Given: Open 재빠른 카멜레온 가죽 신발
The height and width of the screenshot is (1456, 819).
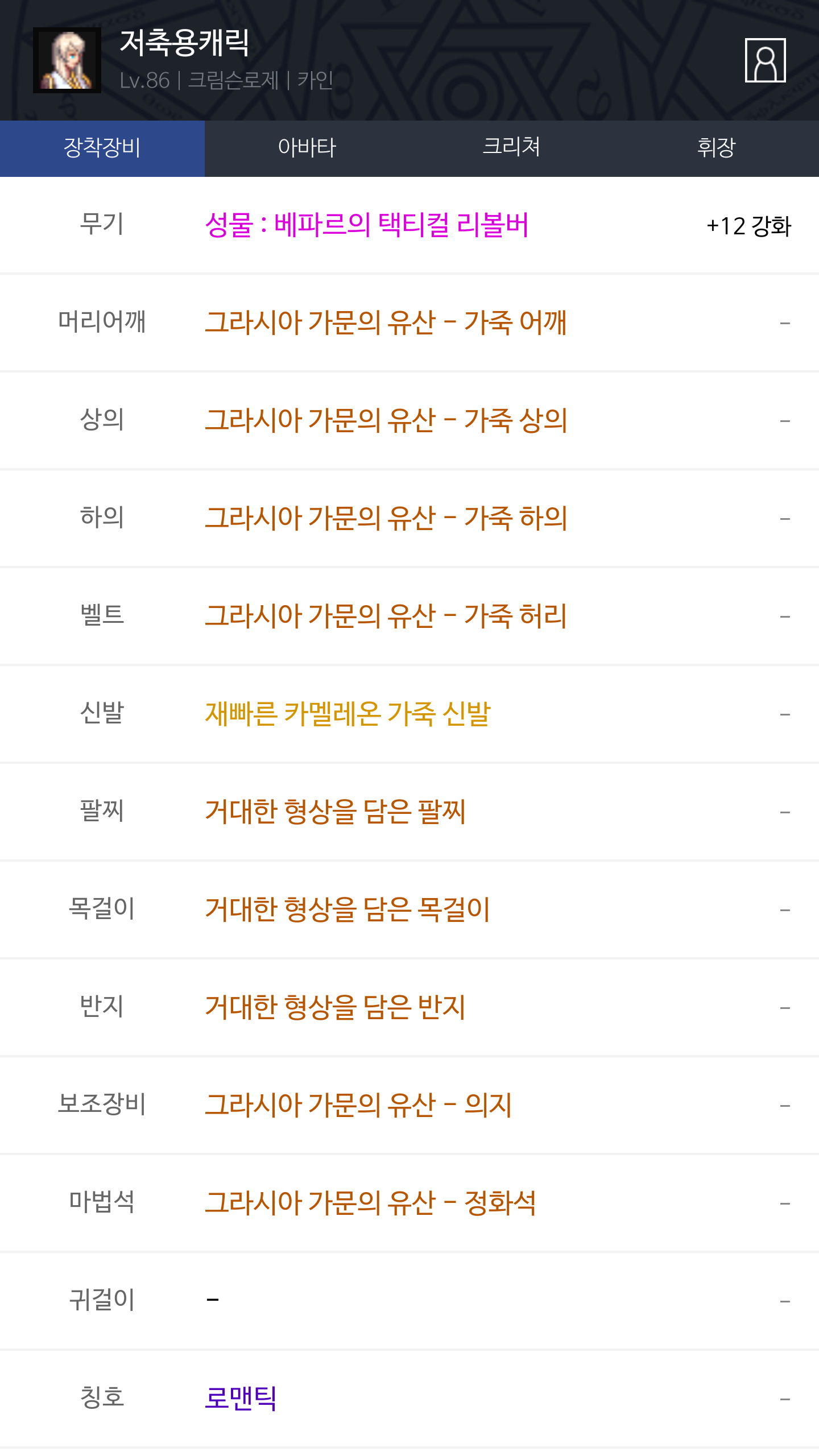Looking at the screenshot, I should [x=348, y=714].
